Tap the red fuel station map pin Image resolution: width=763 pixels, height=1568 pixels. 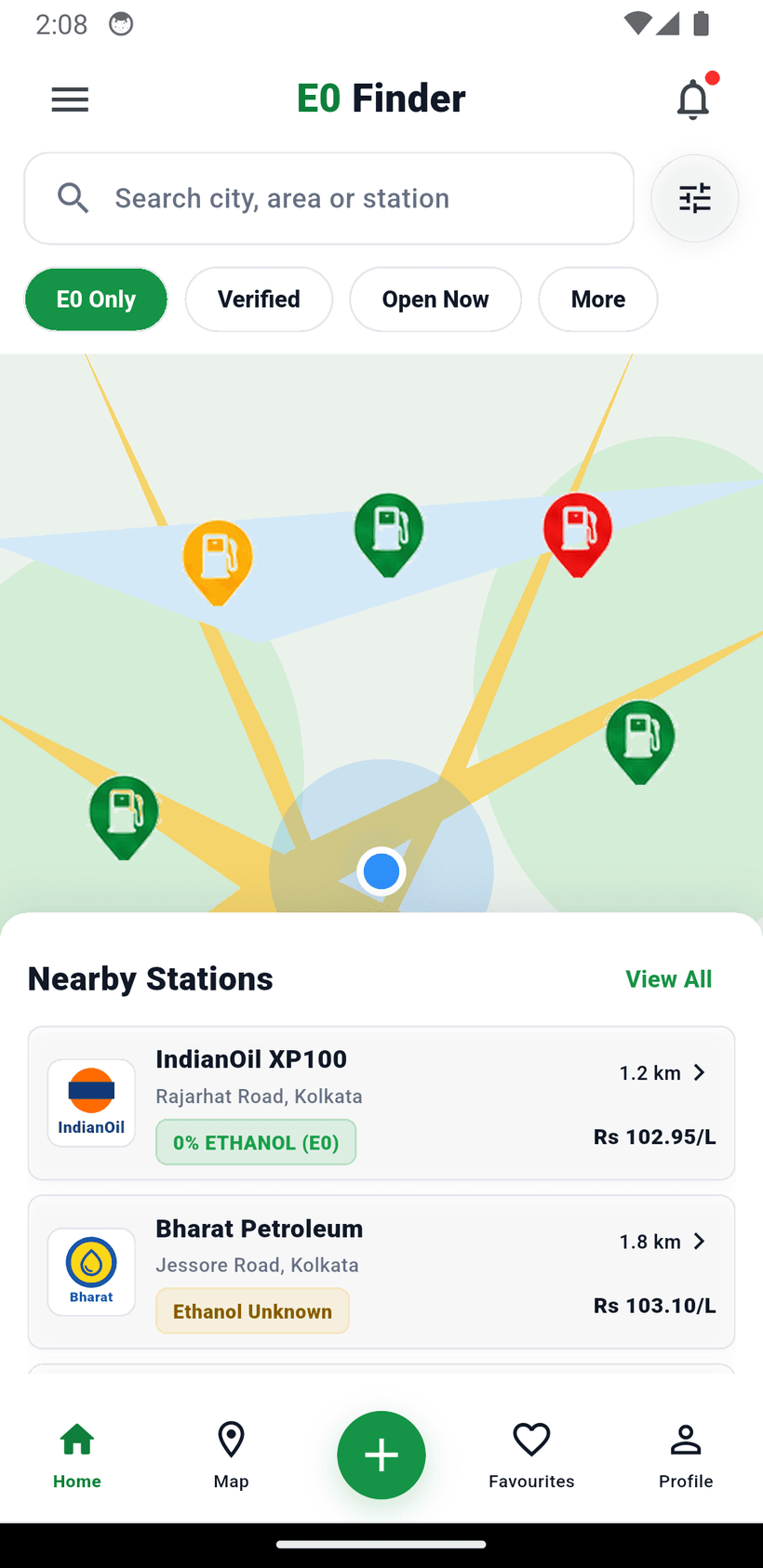[578, 534]
